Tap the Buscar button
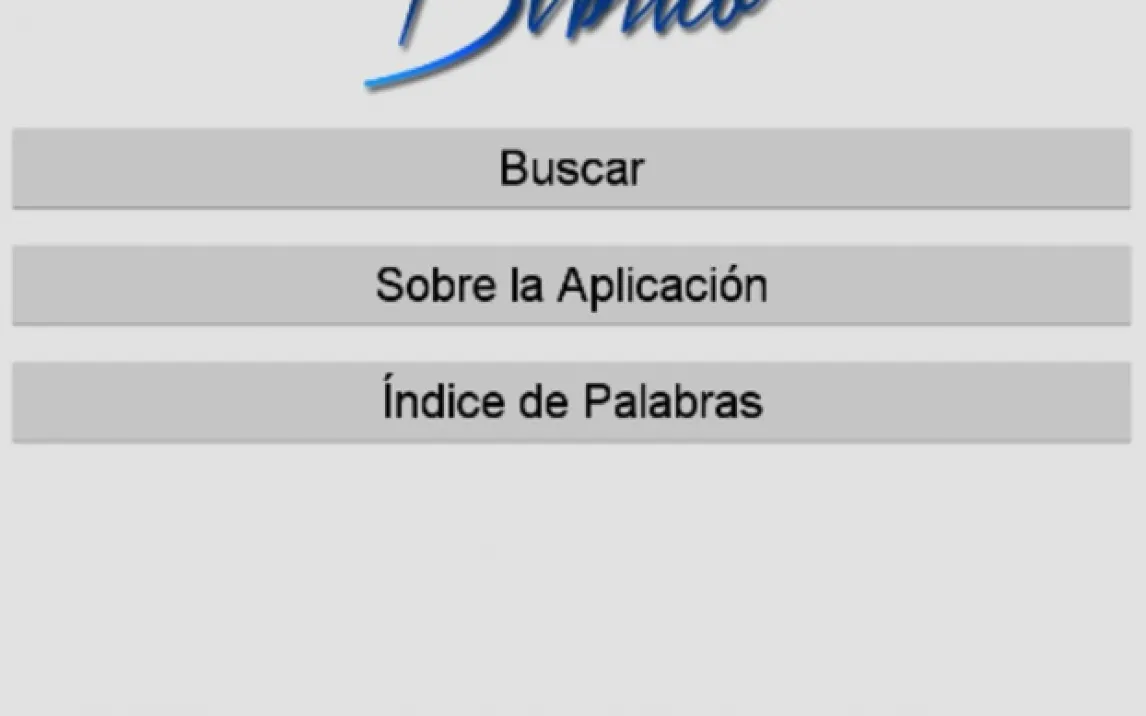 point(571,168)
